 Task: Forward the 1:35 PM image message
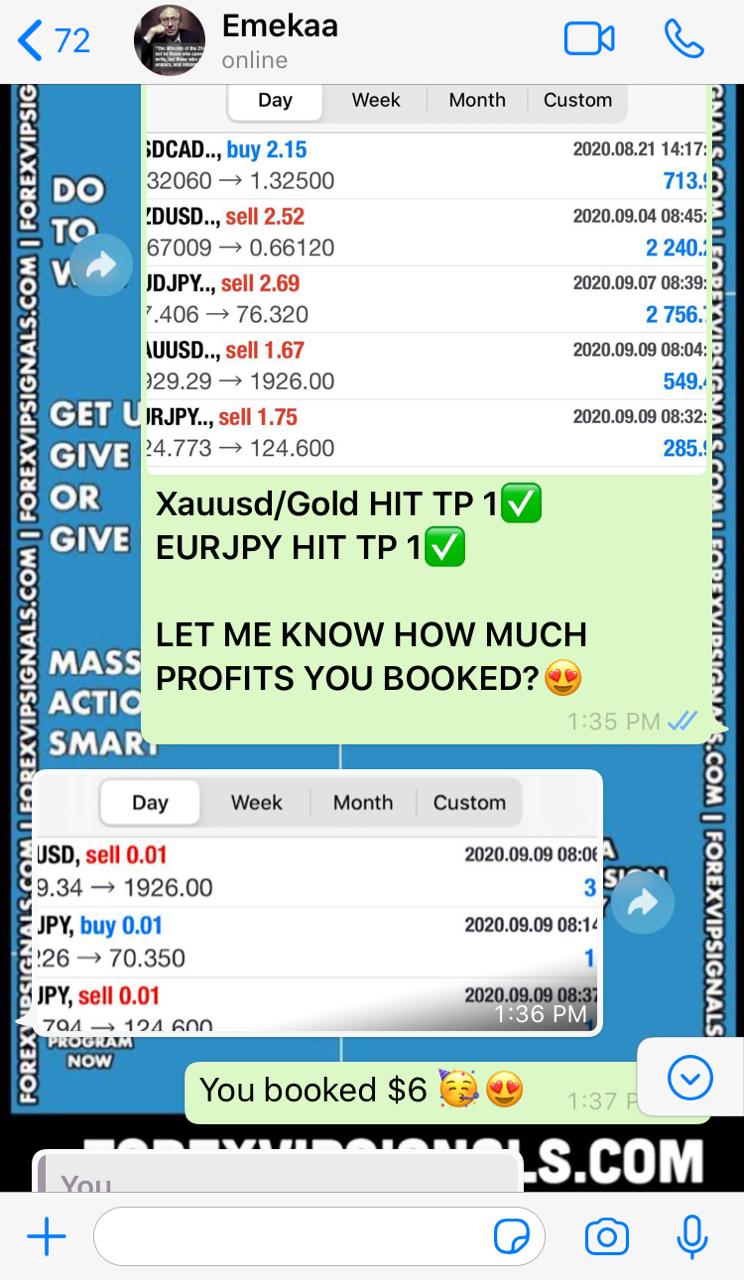click(101, 264)
